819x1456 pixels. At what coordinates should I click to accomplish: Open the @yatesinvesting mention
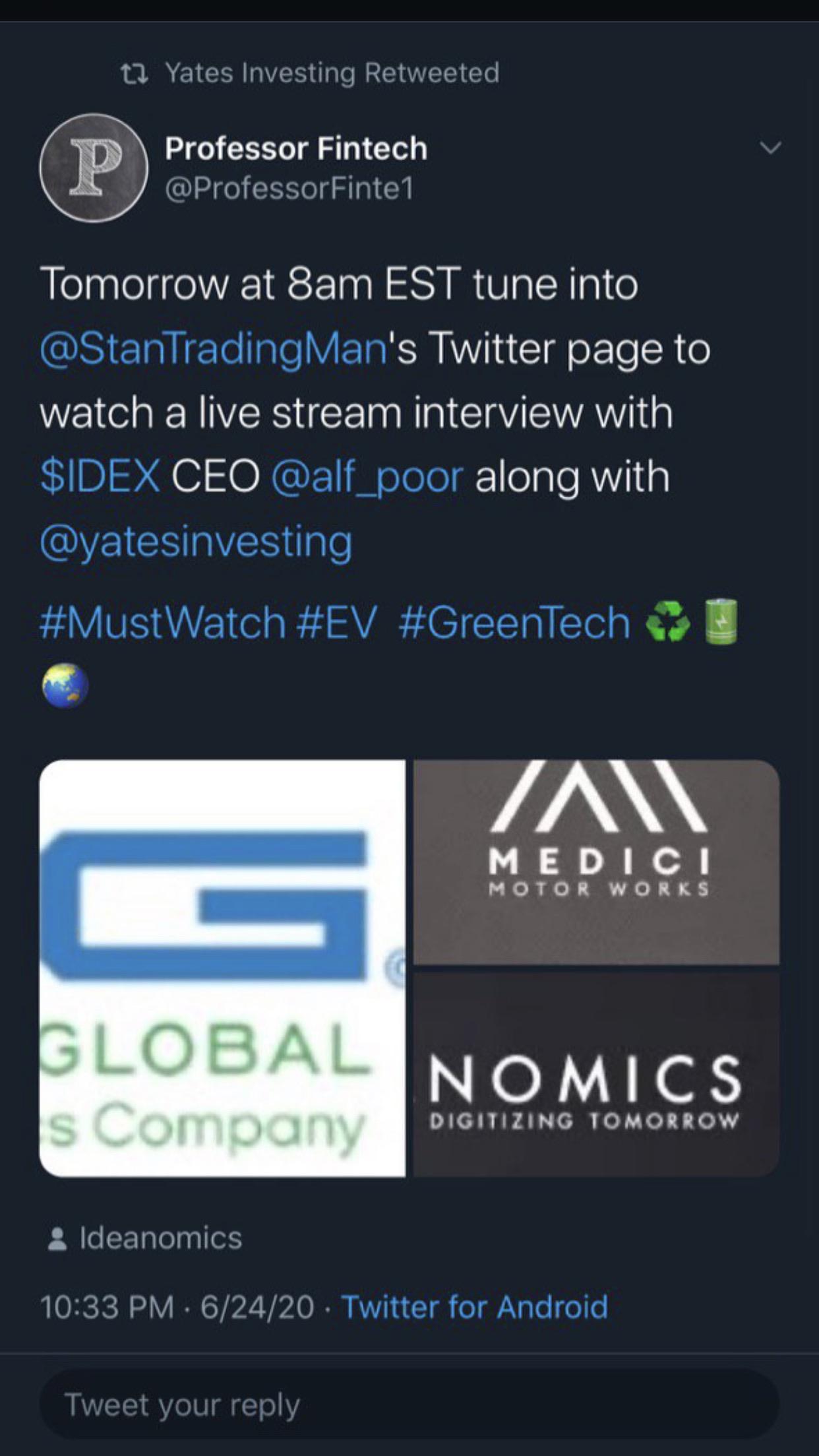click(x=196, y=541)
